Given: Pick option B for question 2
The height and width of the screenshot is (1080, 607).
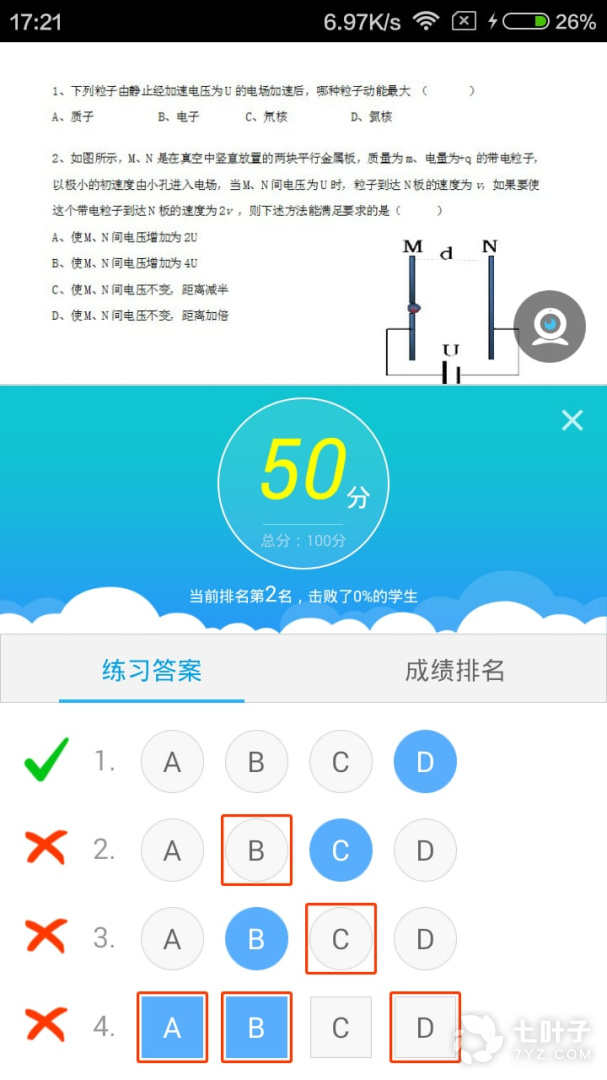Looking at the screenshot, I should [x=256, y=850].
